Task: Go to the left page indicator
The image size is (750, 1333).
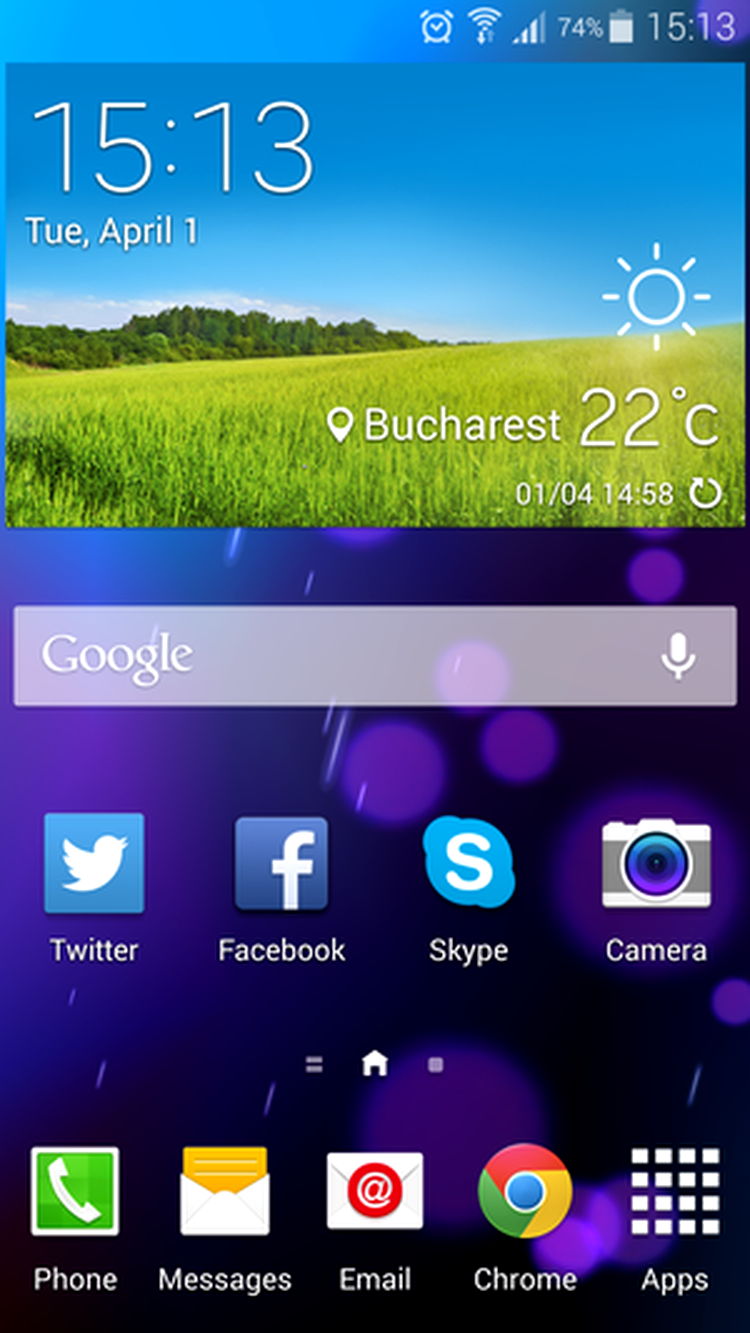Action: point(314,1066)
